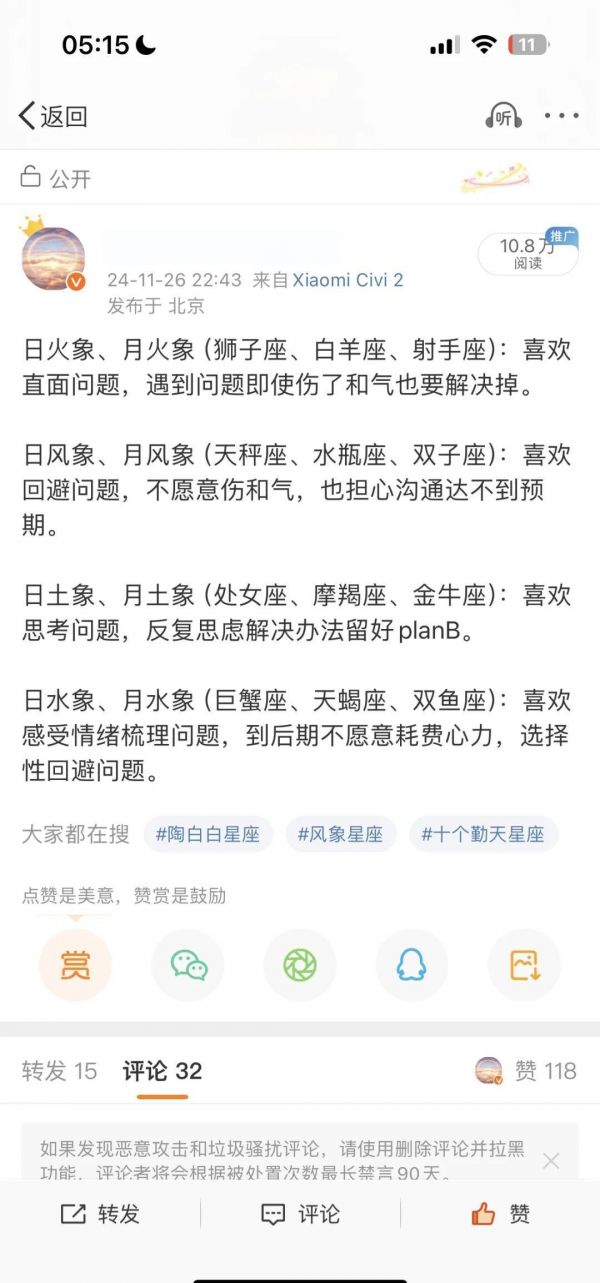Screen dimensions: 600x1283
Task: Share to WeChat Moments icon
Action: coord(300,965)
